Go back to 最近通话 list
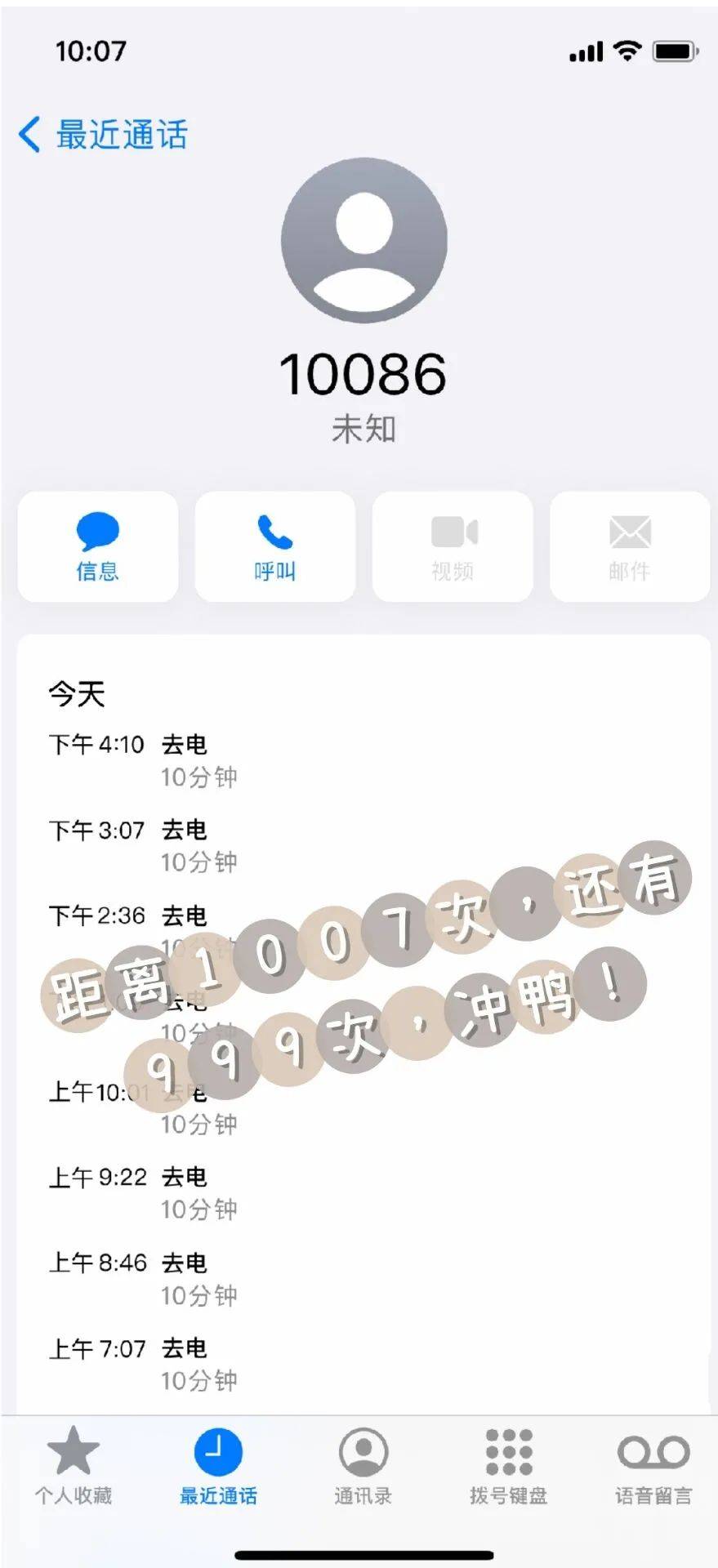This screenshot has height=1568, width=718. point(102,135)
